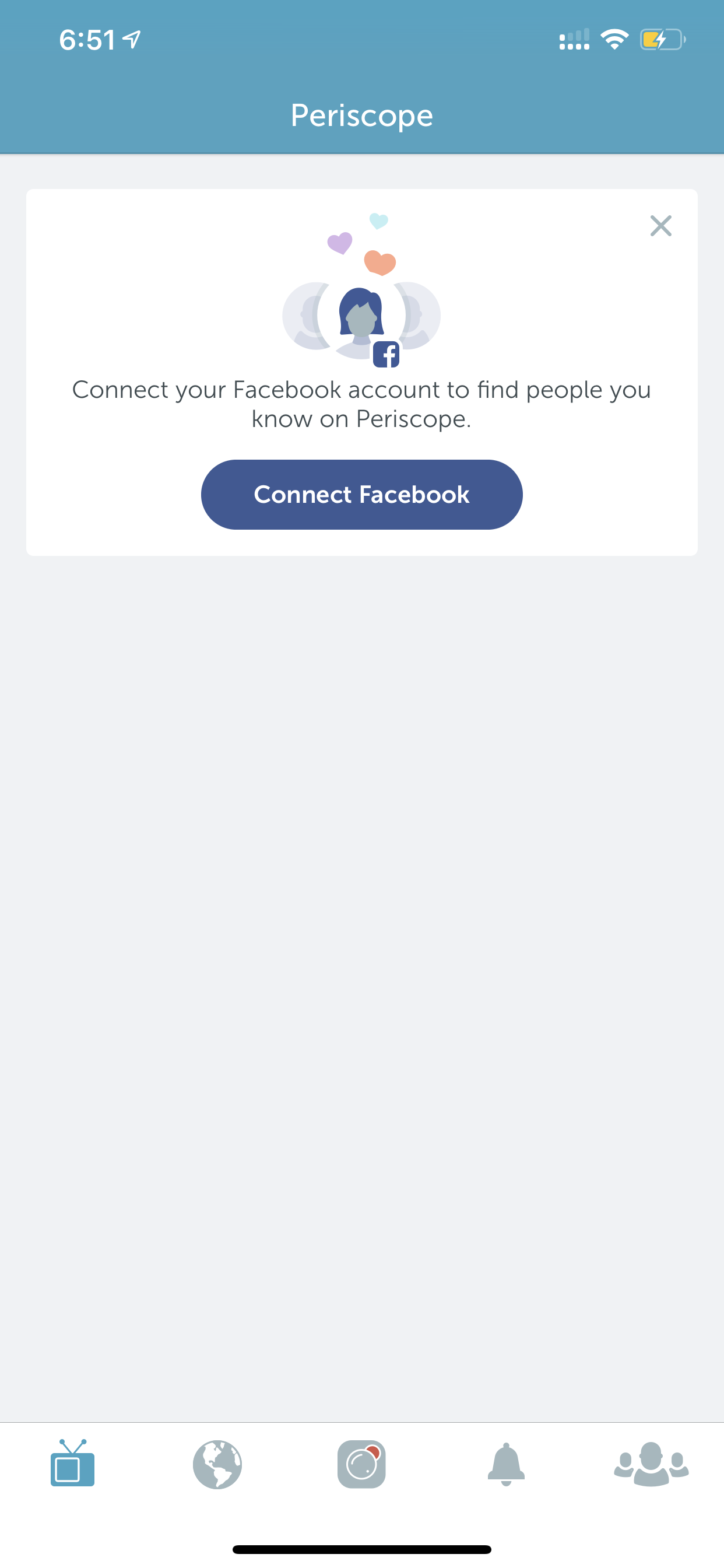
Task: Switch to the TV home tab
Action: click(x=72, y=1464)
